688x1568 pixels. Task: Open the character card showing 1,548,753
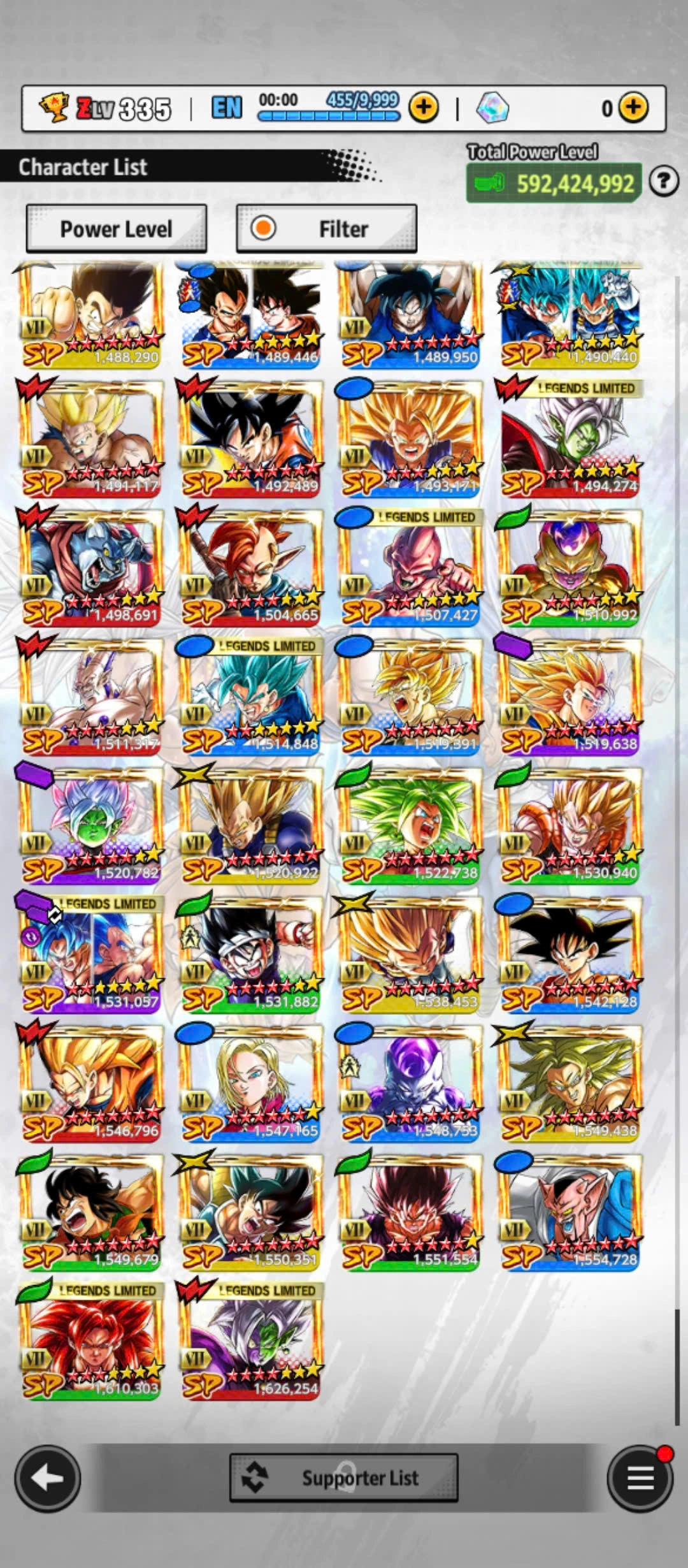click(x=410, y=1082)
